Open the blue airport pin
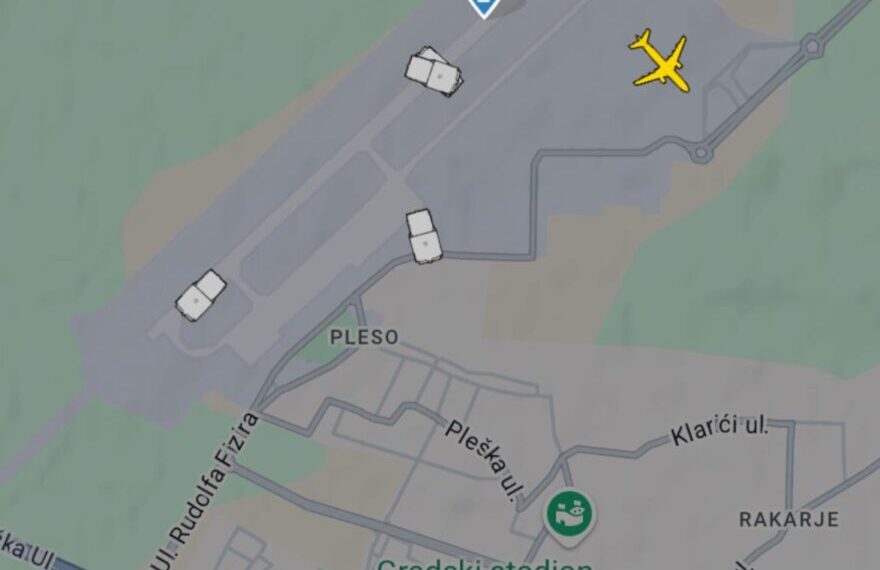 point(483,7)
